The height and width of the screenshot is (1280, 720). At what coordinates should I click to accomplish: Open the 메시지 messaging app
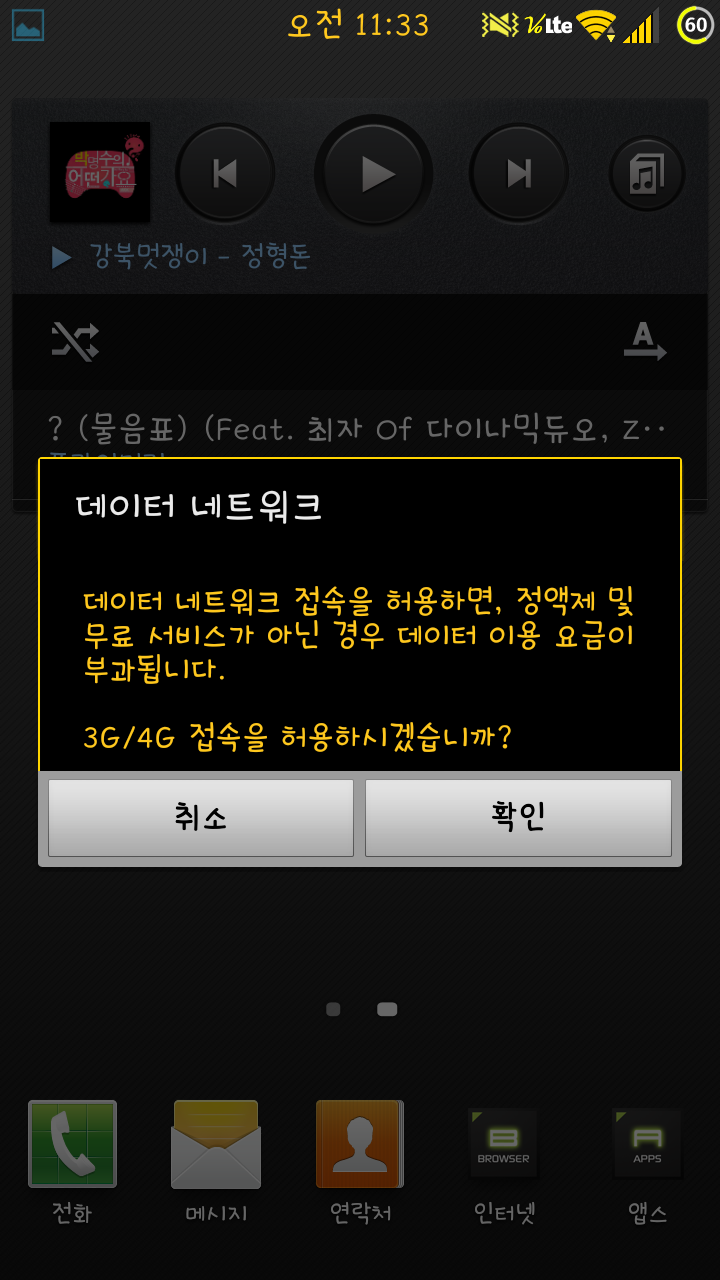click(x=216, y=1145)
